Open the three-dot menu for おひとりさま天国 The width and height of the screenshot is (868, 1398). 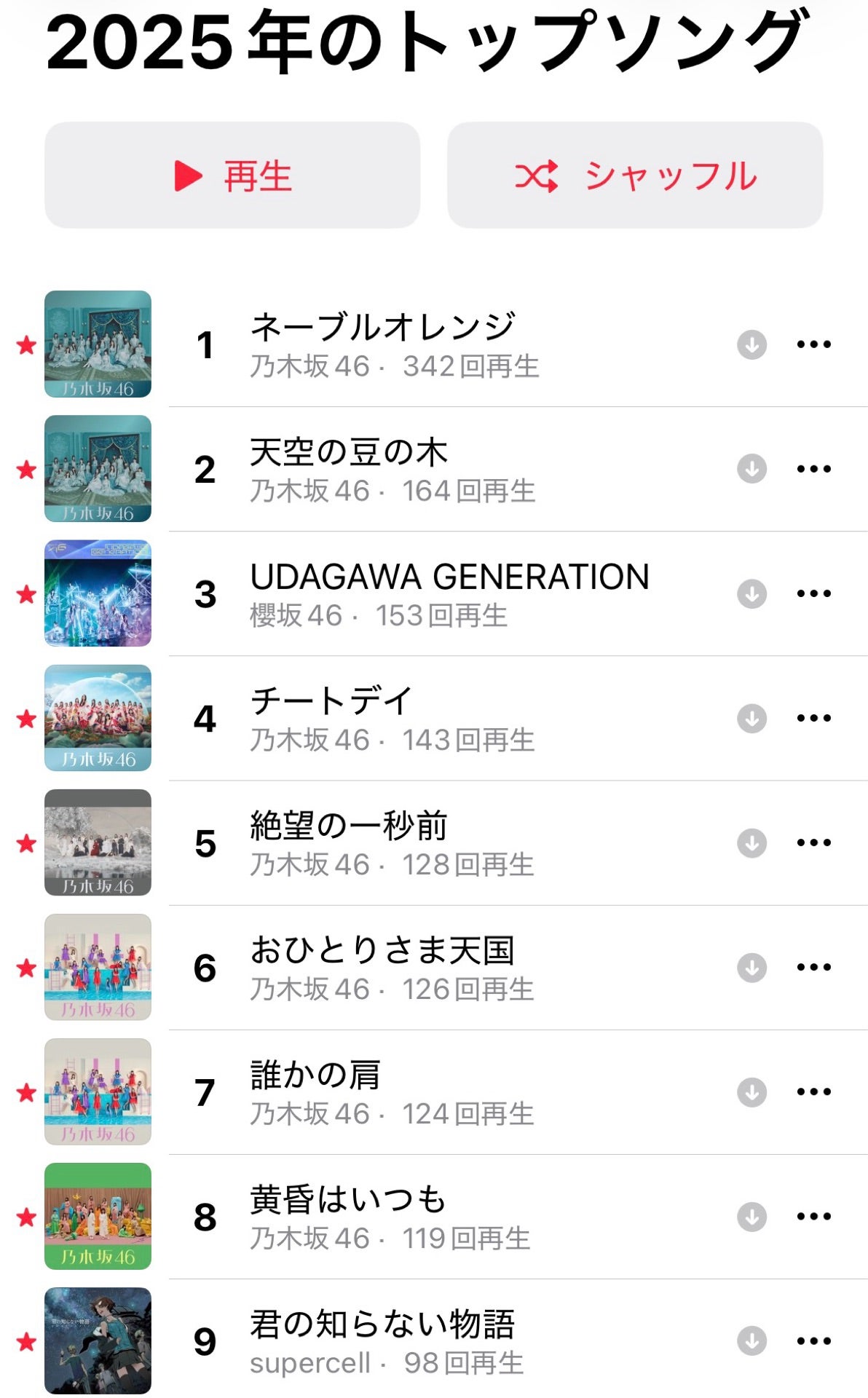pos(813,967)
